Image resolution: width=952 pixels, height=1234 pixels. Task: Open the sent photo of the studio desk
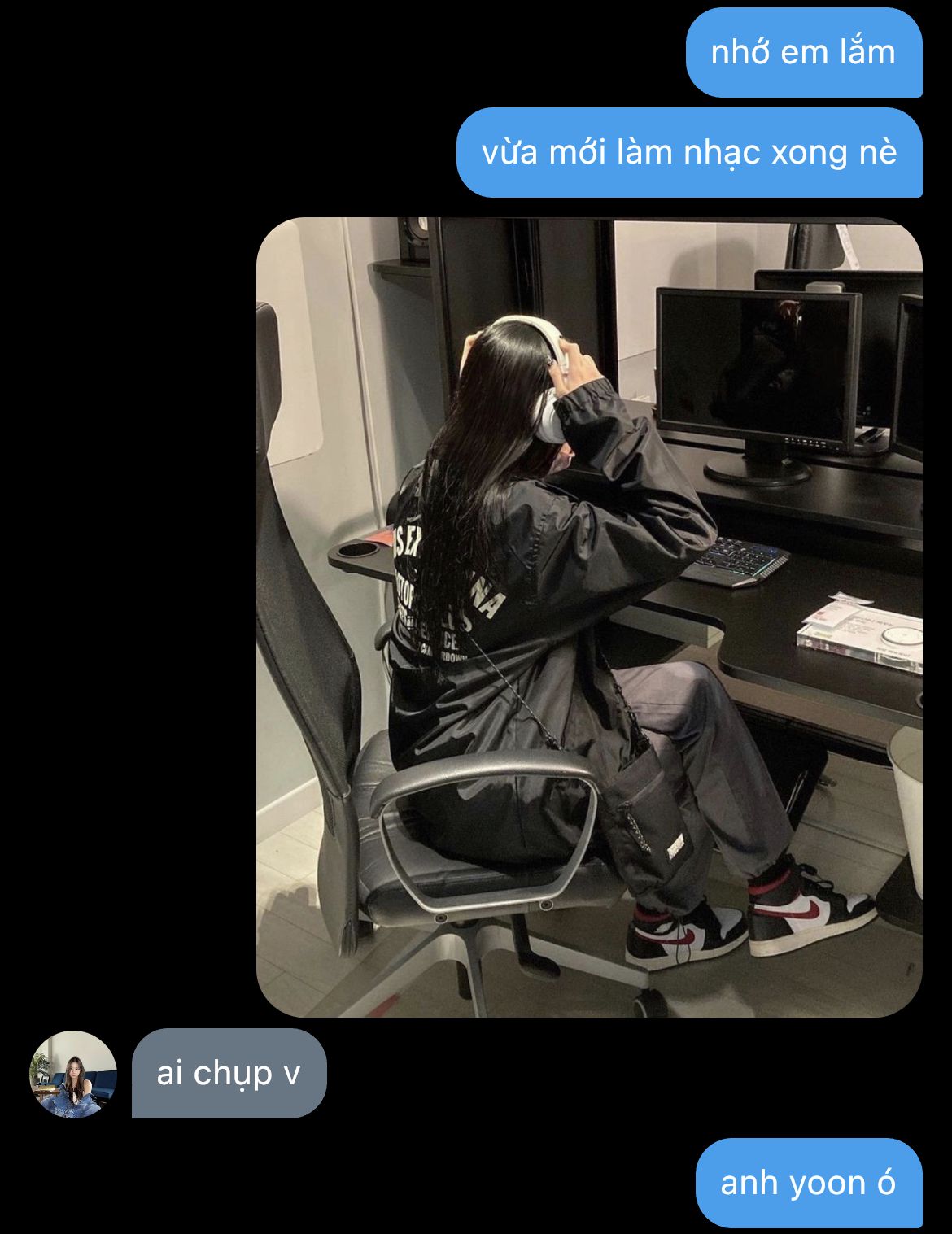(x=589, y=617)
